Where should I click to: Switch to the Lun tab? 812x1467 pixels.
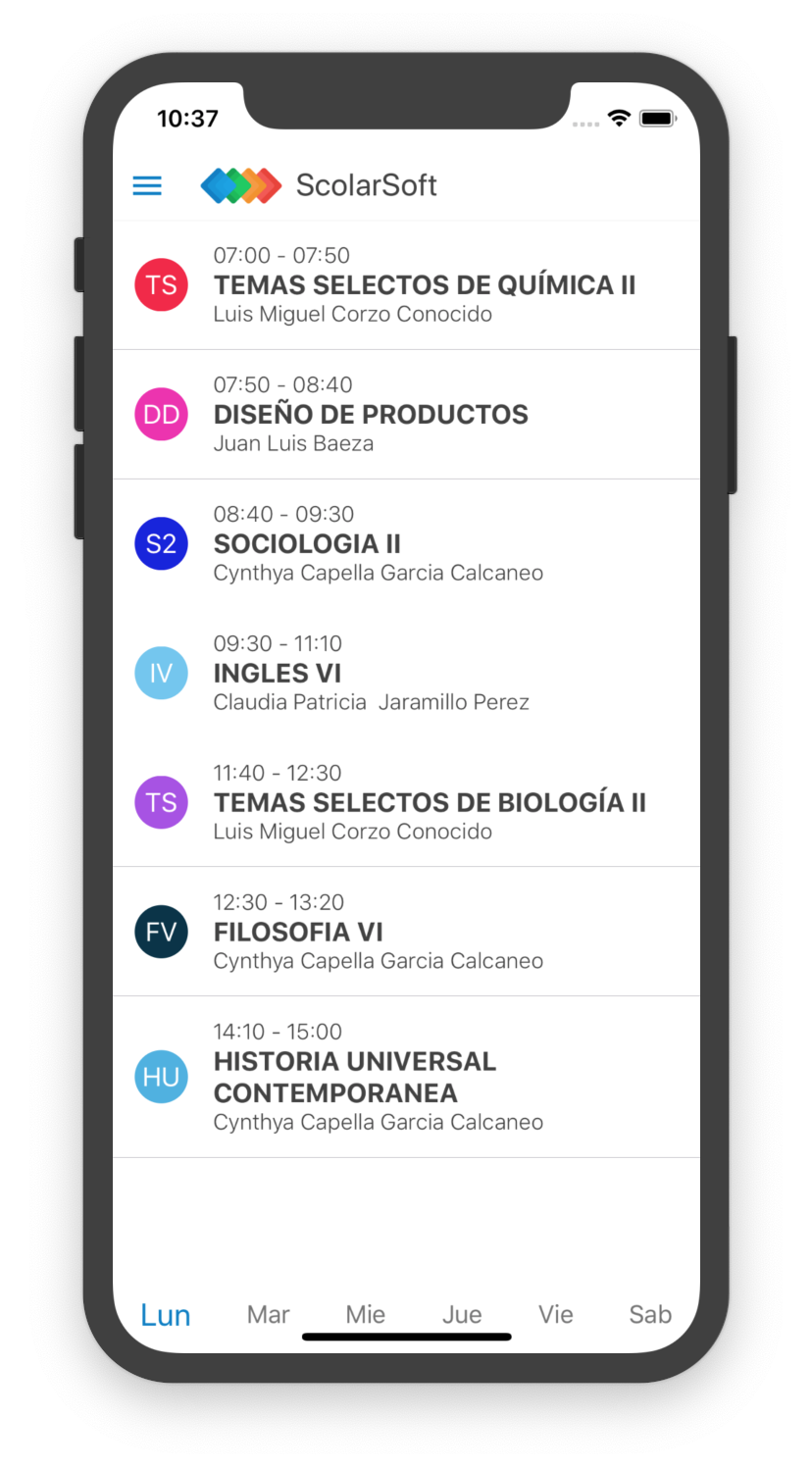coord(165,1315)
